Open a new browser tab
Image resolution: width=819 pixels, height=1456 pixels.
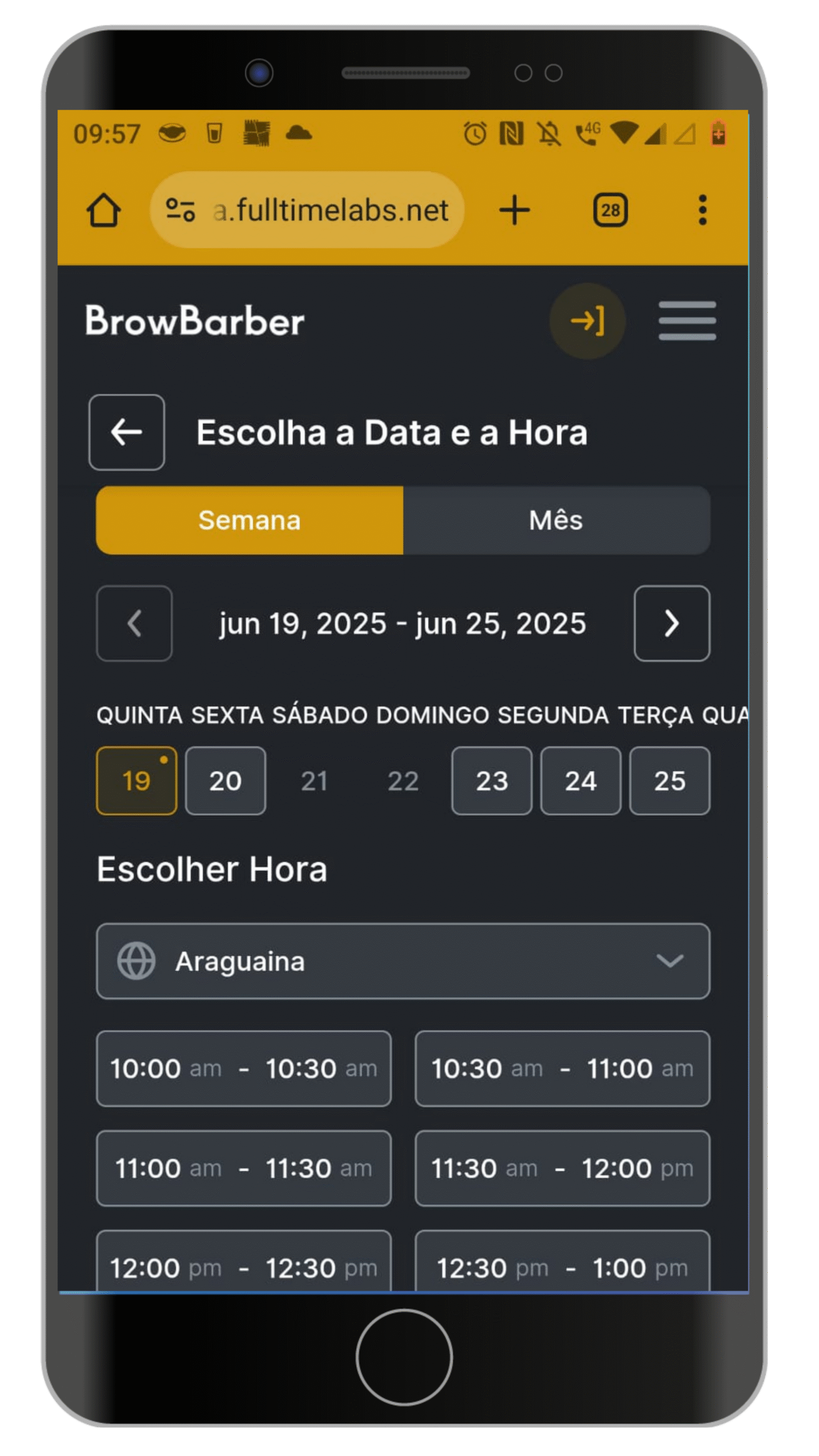[x=514, y=210]
